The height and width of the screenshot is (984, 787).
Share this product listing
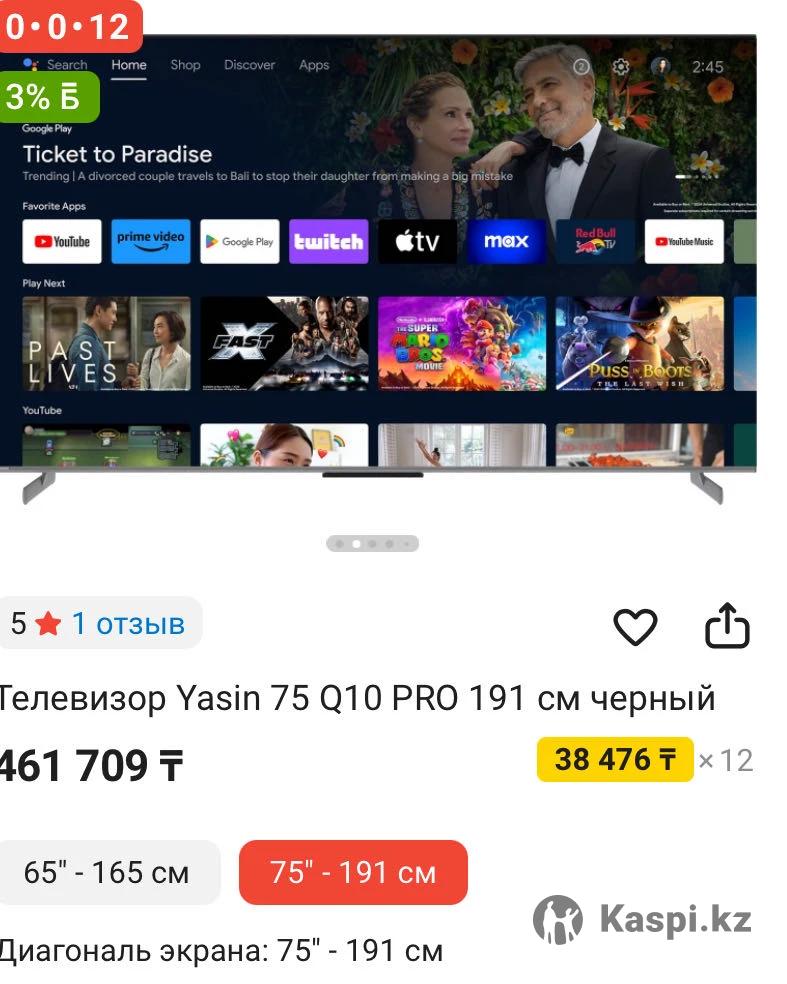coord(727,626)
